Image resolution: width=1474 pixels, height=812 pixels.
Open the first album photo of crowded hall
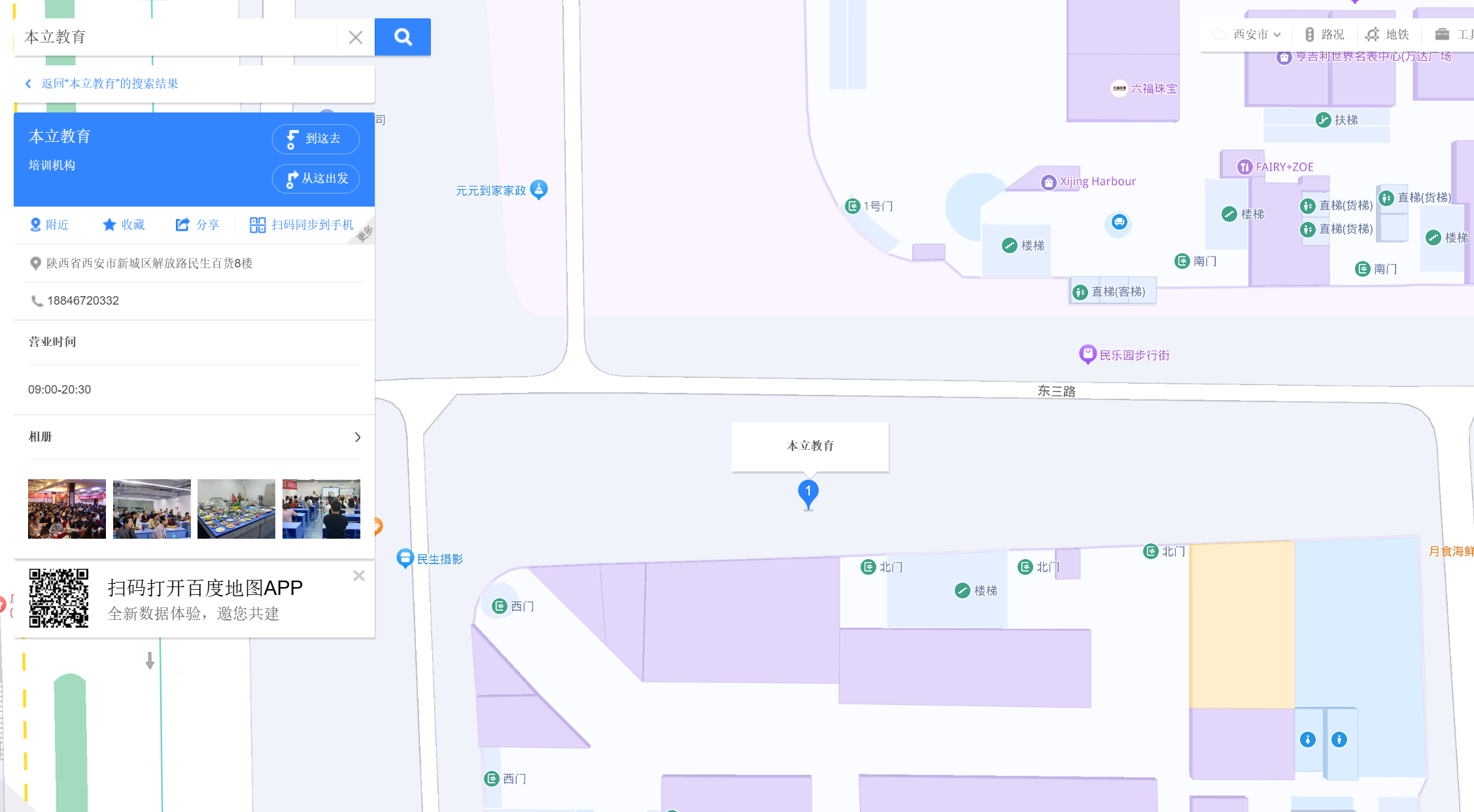tap(67, 509)
